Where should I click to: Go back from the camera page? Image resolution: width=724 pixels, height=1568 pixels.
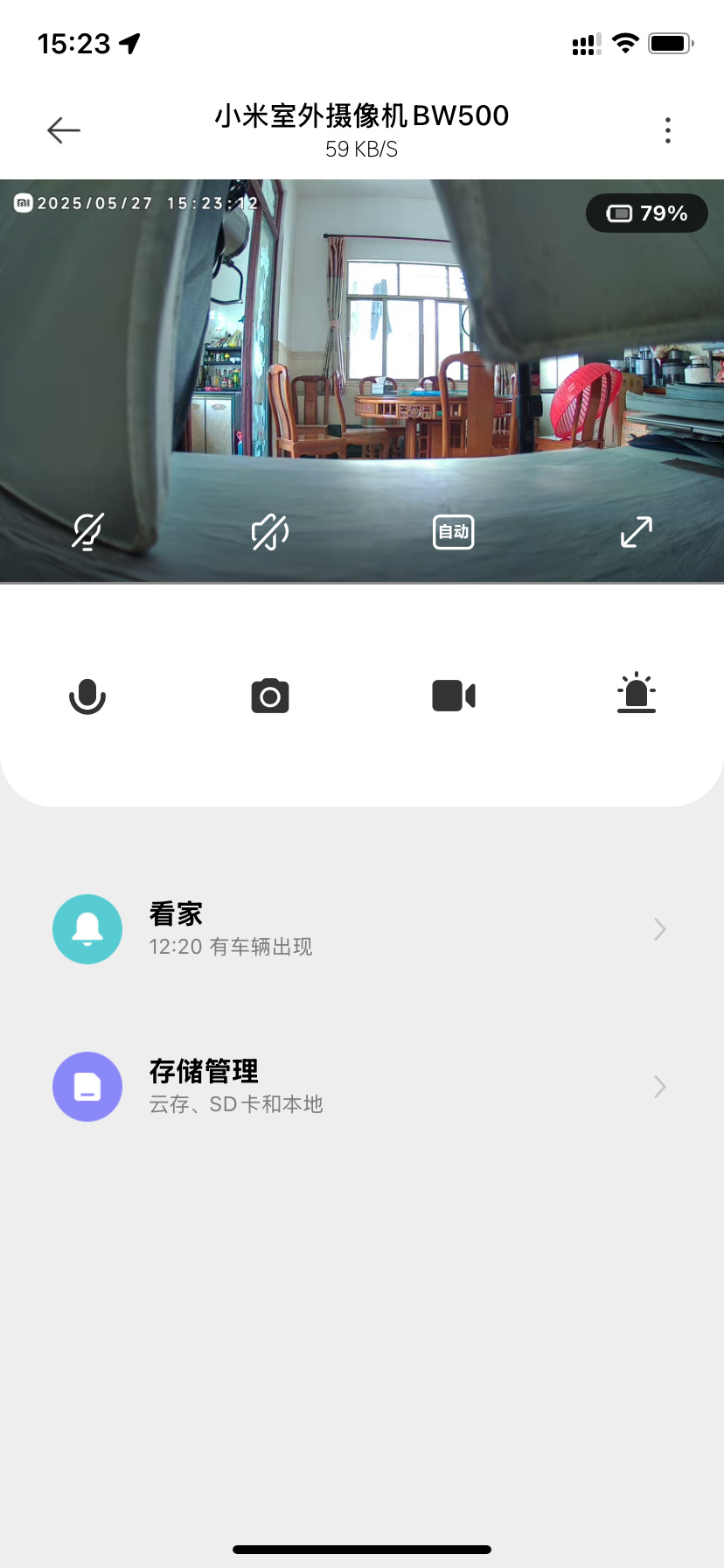[x=64, y=130]
